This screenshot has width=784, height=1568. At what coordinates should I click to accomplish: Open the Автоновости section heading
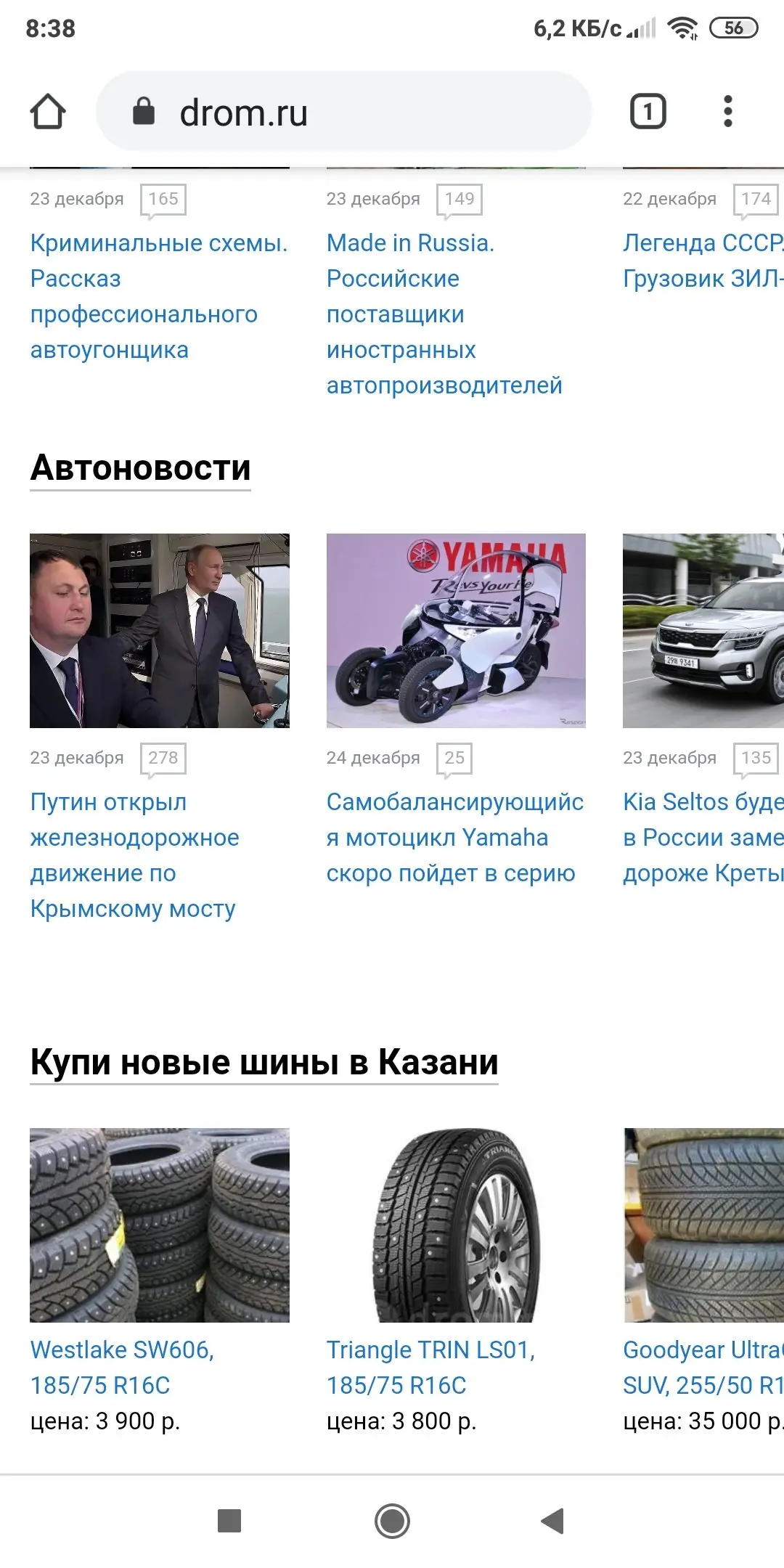pyautogui.click(x=140, y=467)
